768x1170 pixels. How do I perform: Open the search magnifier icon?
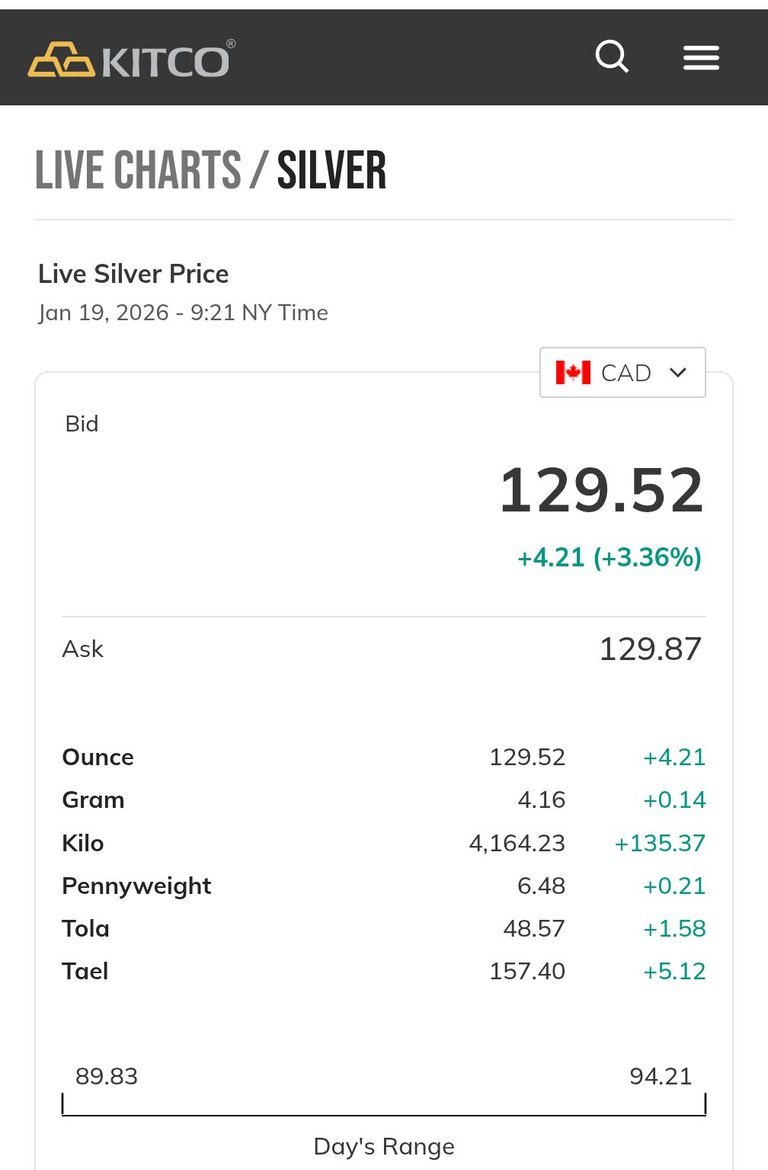[612, 57]
